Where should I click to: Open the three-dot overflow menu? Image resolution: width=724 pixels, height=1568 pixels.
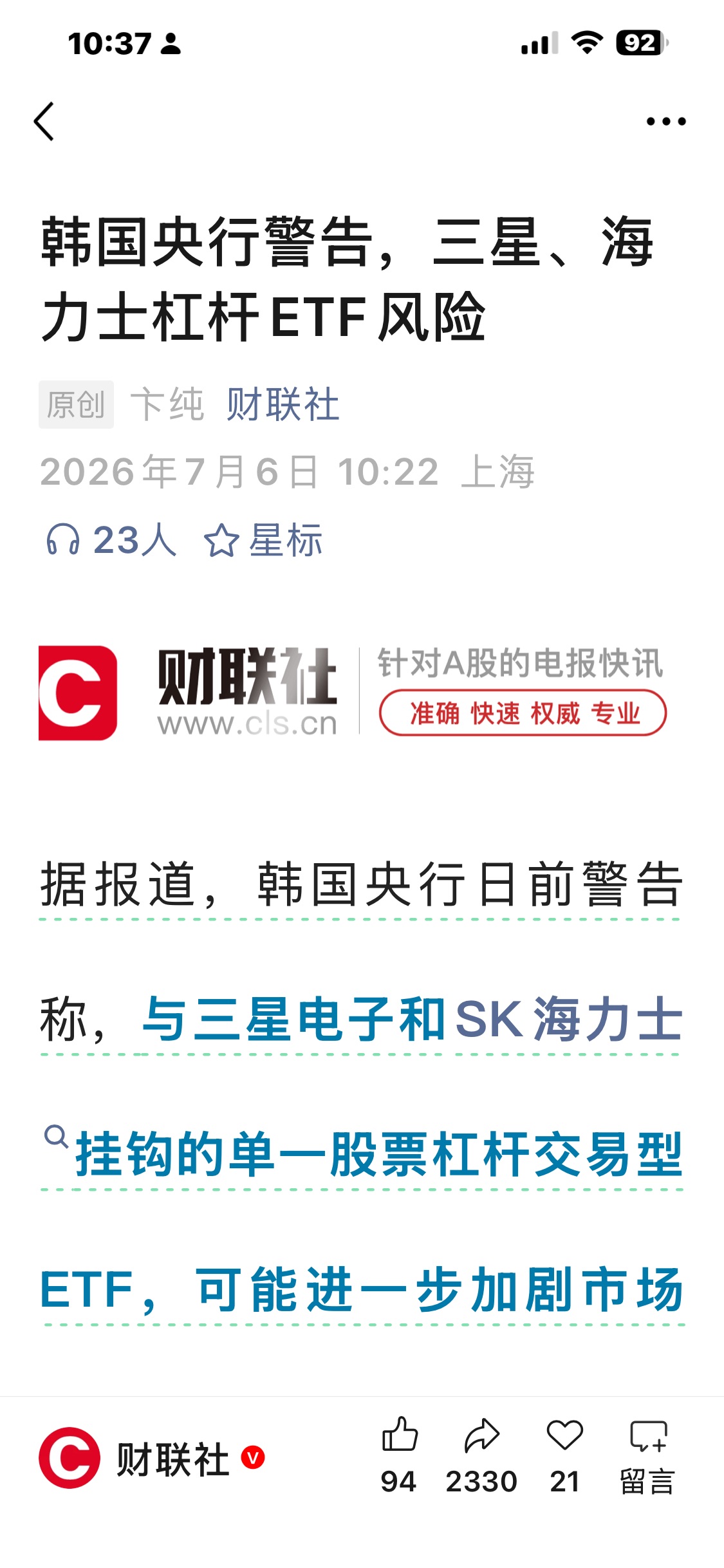click(x=666, y=121)
